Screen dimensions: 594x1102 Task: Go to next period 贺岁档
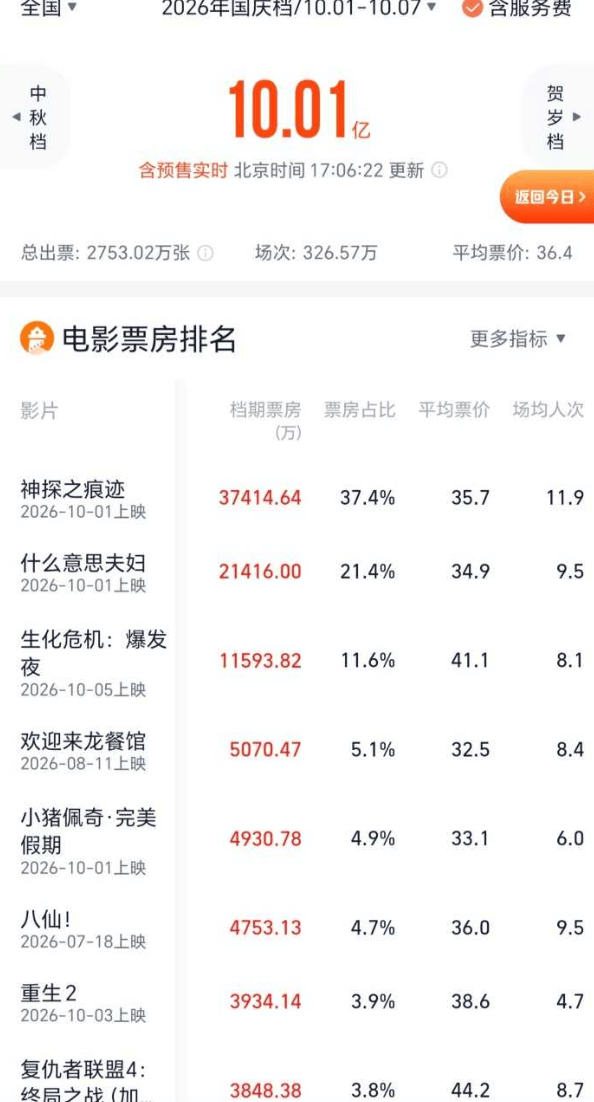click(x=559, y=117)
